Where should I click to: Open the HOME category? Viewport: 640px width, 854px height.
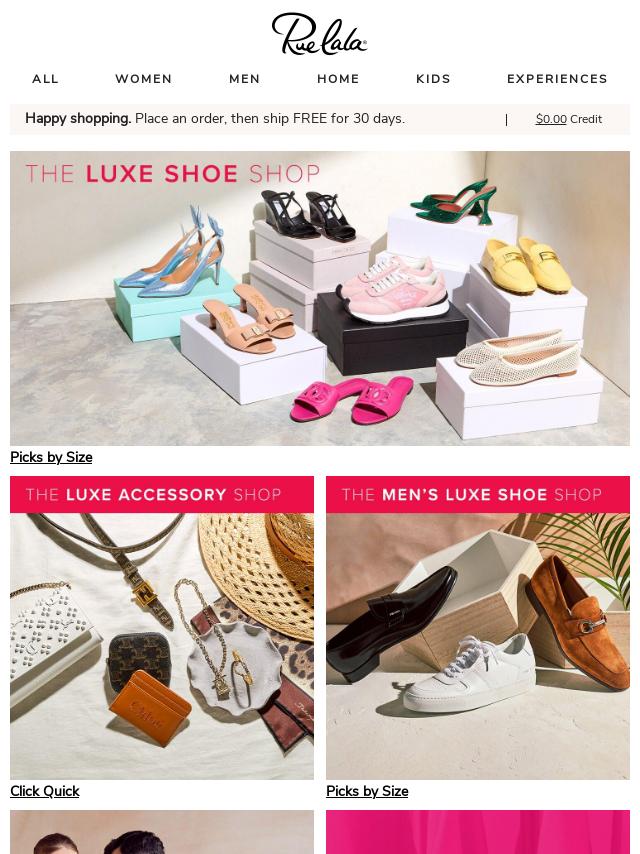point(338,79)
